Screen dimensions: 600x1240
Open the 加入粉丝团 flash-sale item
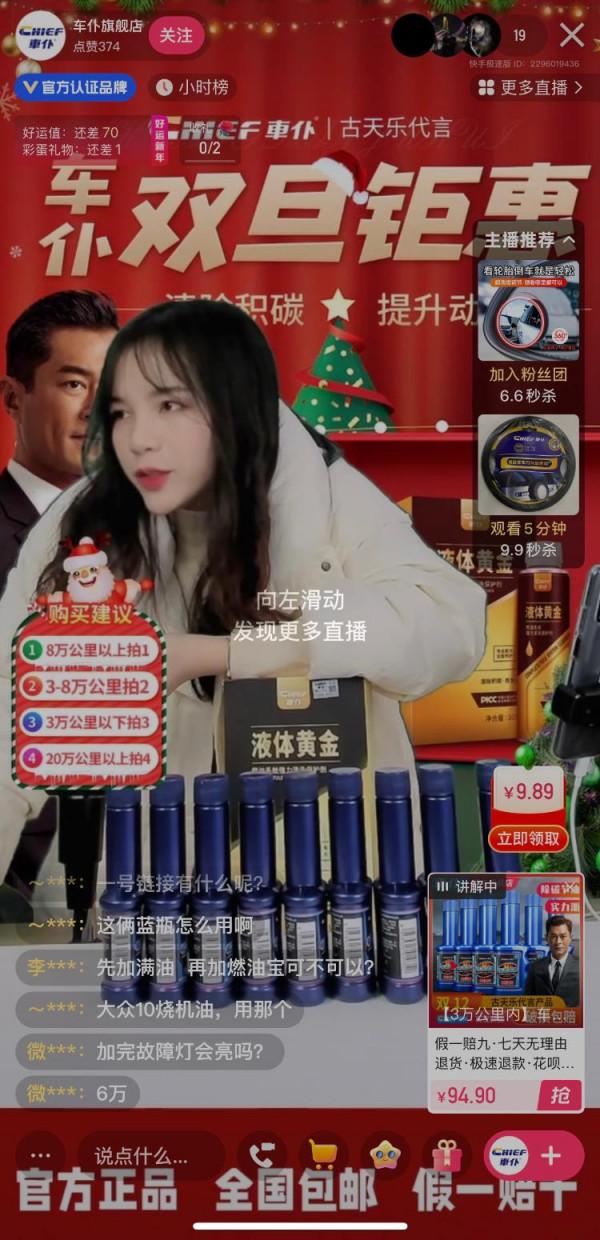(527, 324)
